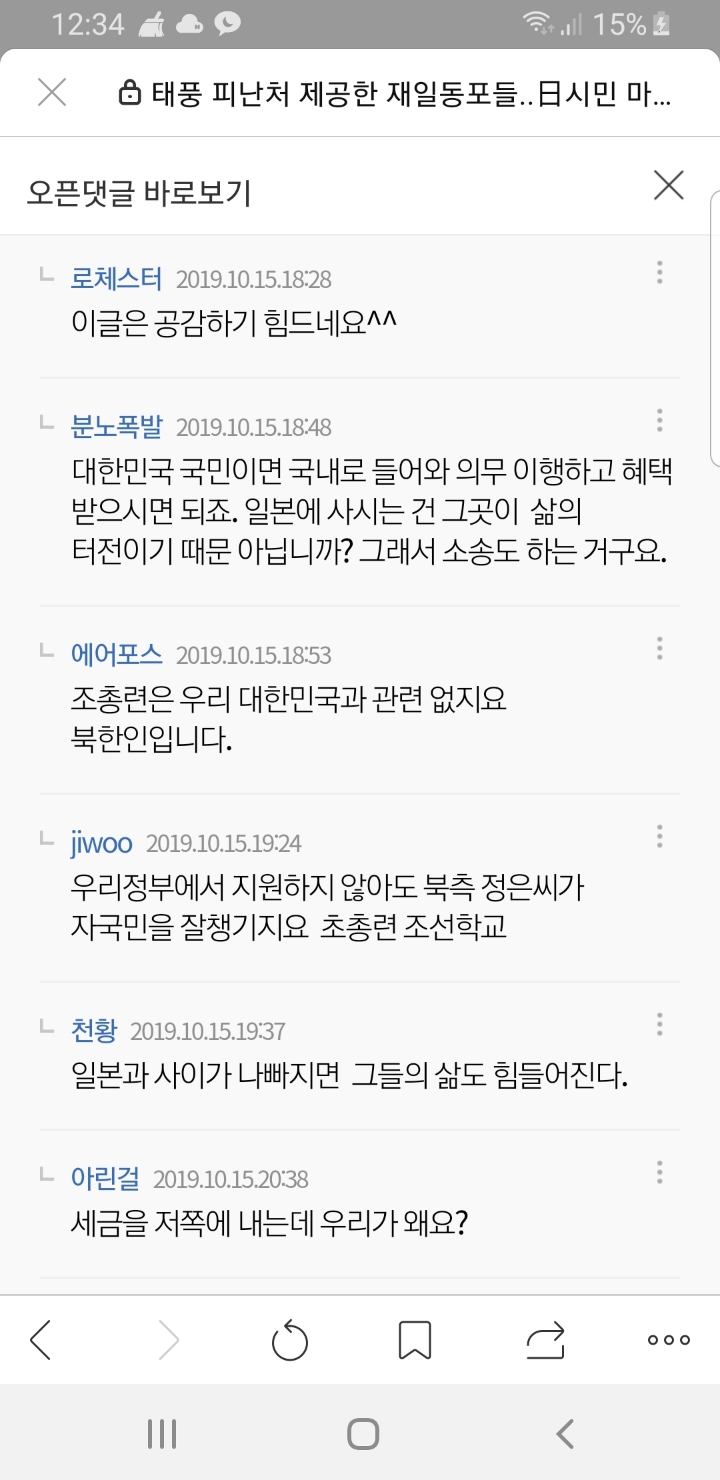Screen dimensions: 720x1480
Task: Open the Android recent apps screen
Action: pyautogui.click(x=160, y=1433)
